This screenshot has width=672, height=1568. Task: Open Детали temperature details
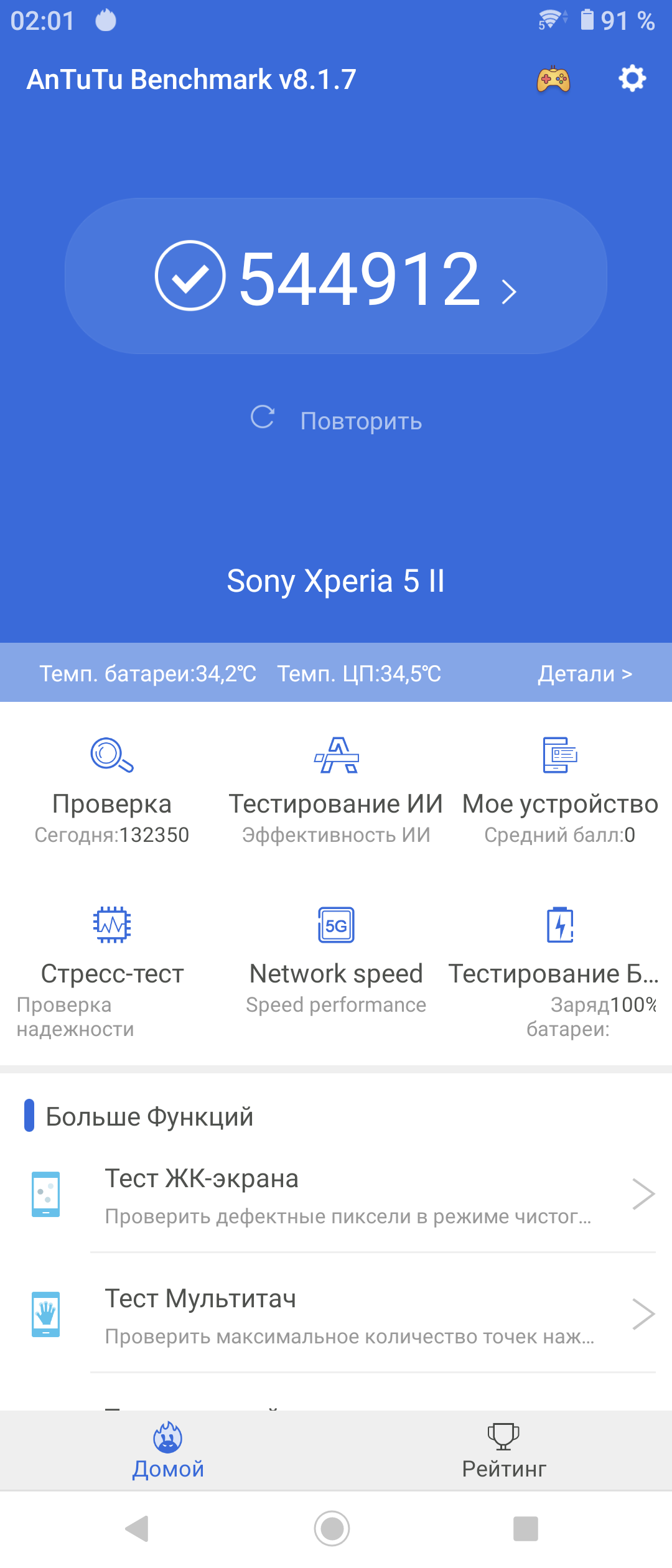(x=584, y=673)
